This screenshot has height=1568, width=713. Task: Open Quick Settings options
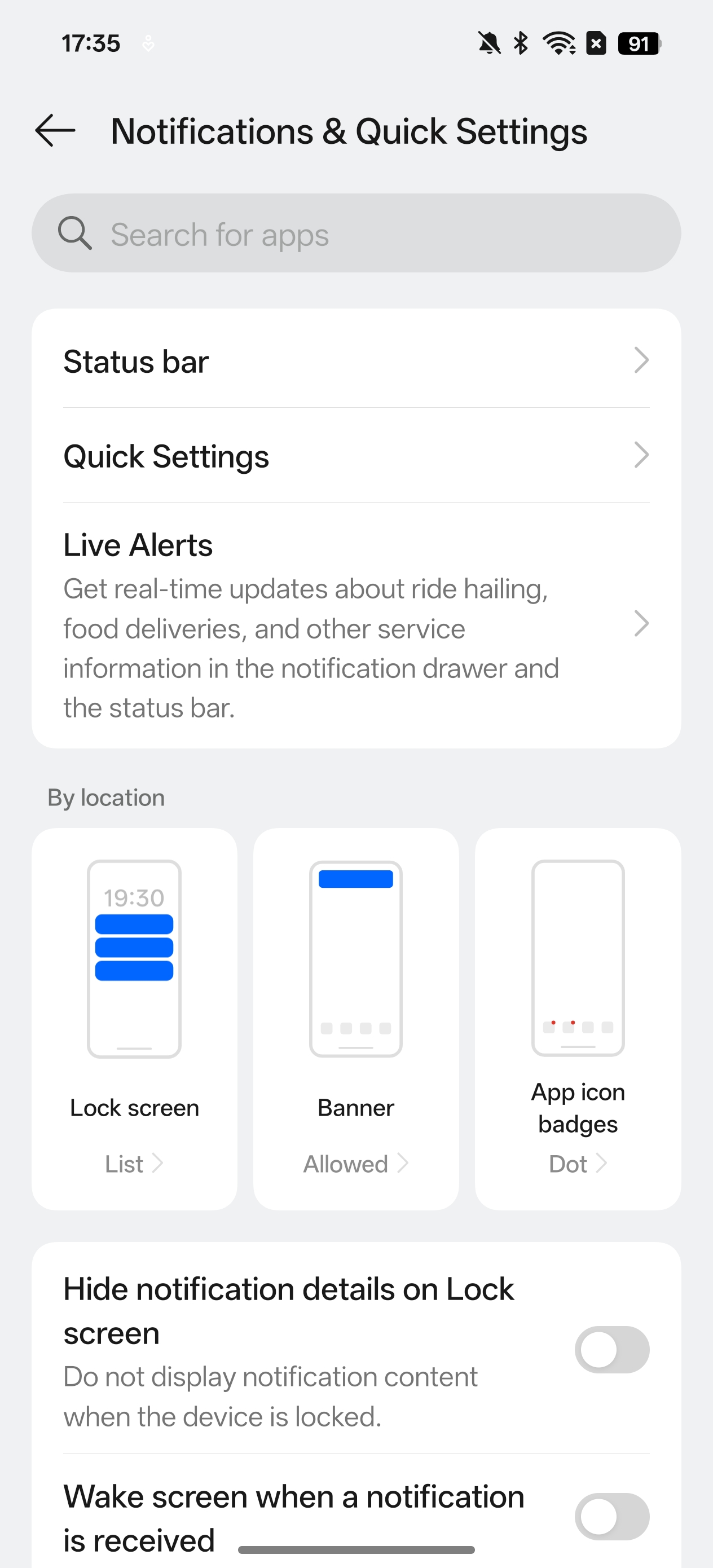click(356, 455)
